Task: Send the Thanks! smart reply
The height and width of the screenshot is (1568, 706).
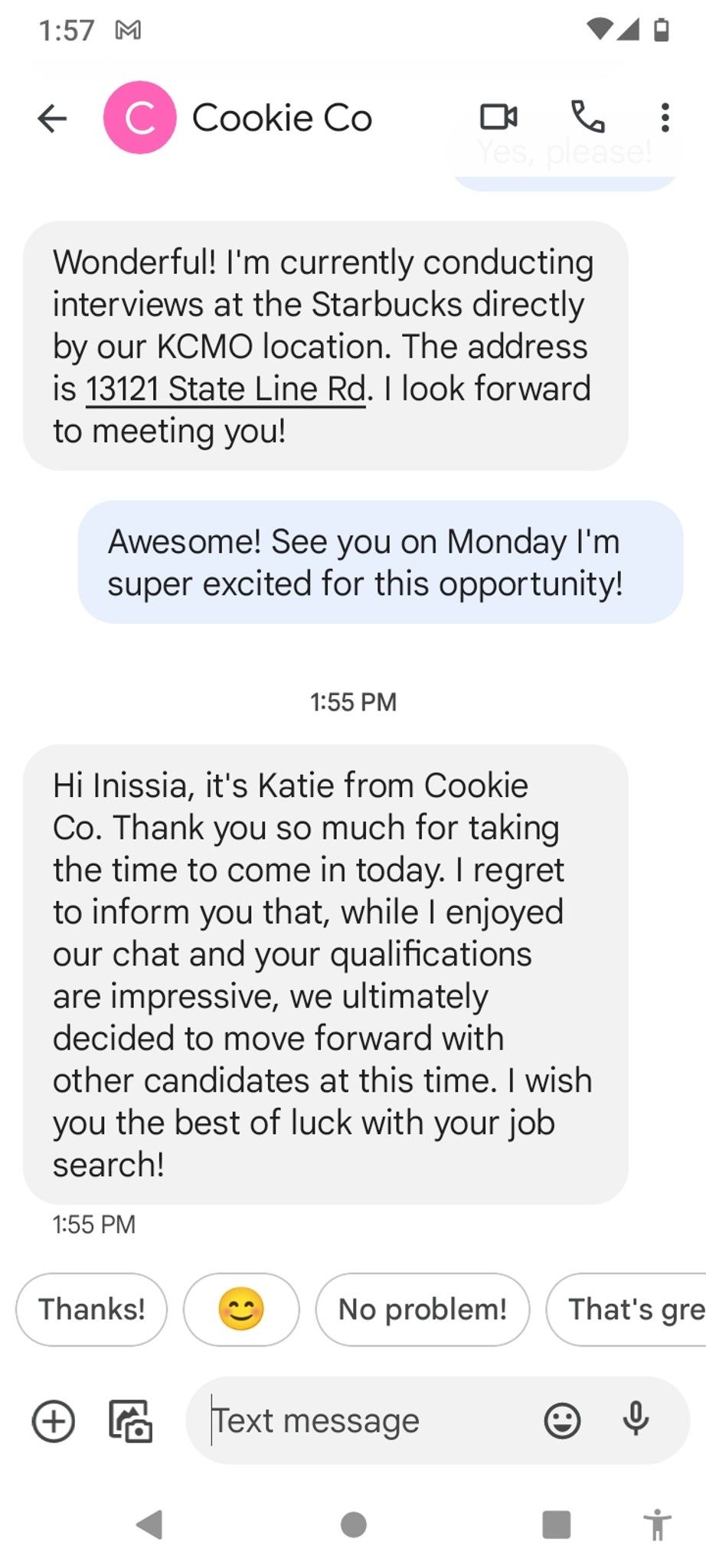Action: 90,1309
